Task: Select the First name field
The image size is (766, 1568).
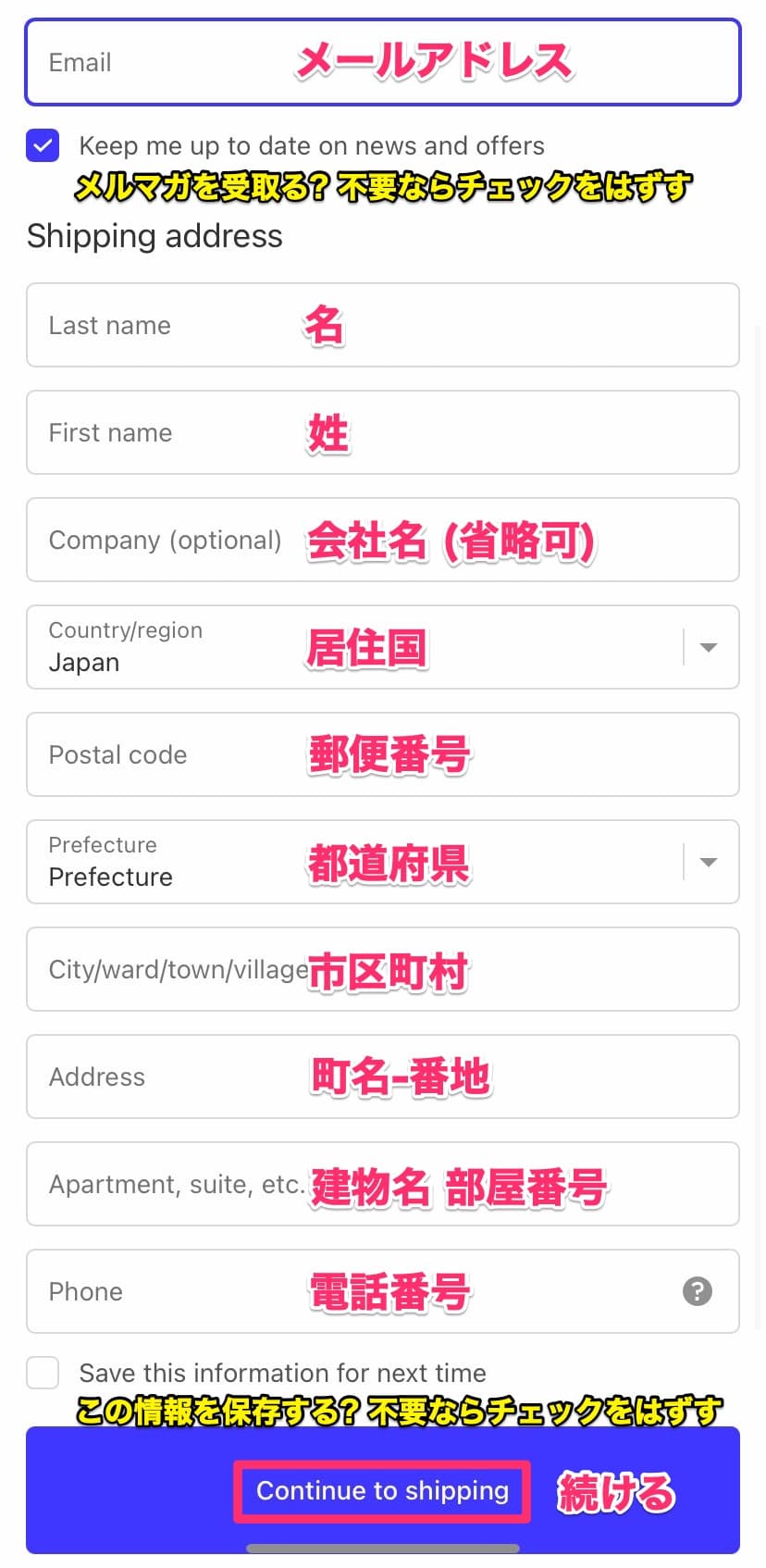Action: click(383, 432)
